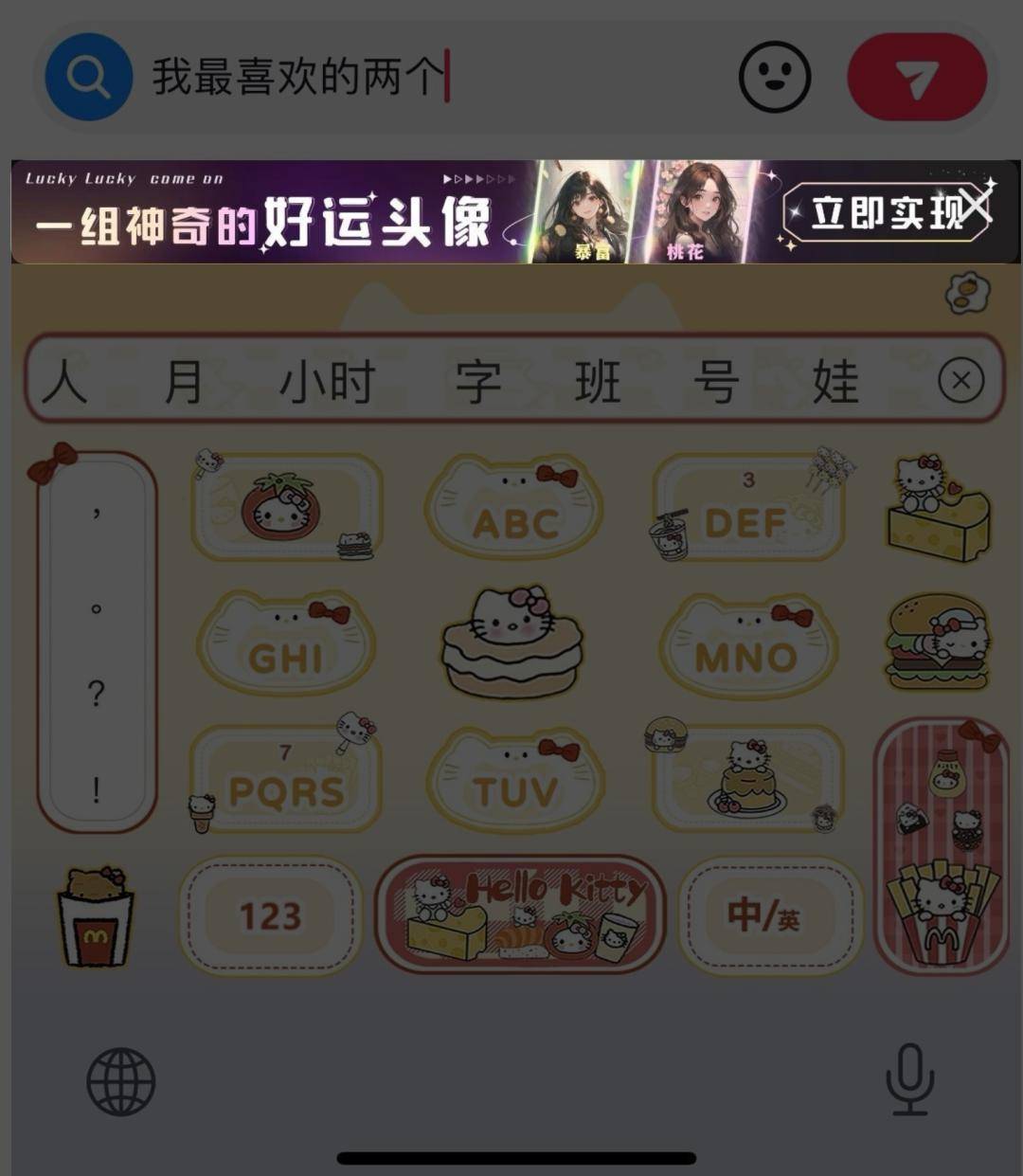Viewport: 1023px width, 1176px height.
Task: Open the emoji face picker
Action: coord(774,77)
